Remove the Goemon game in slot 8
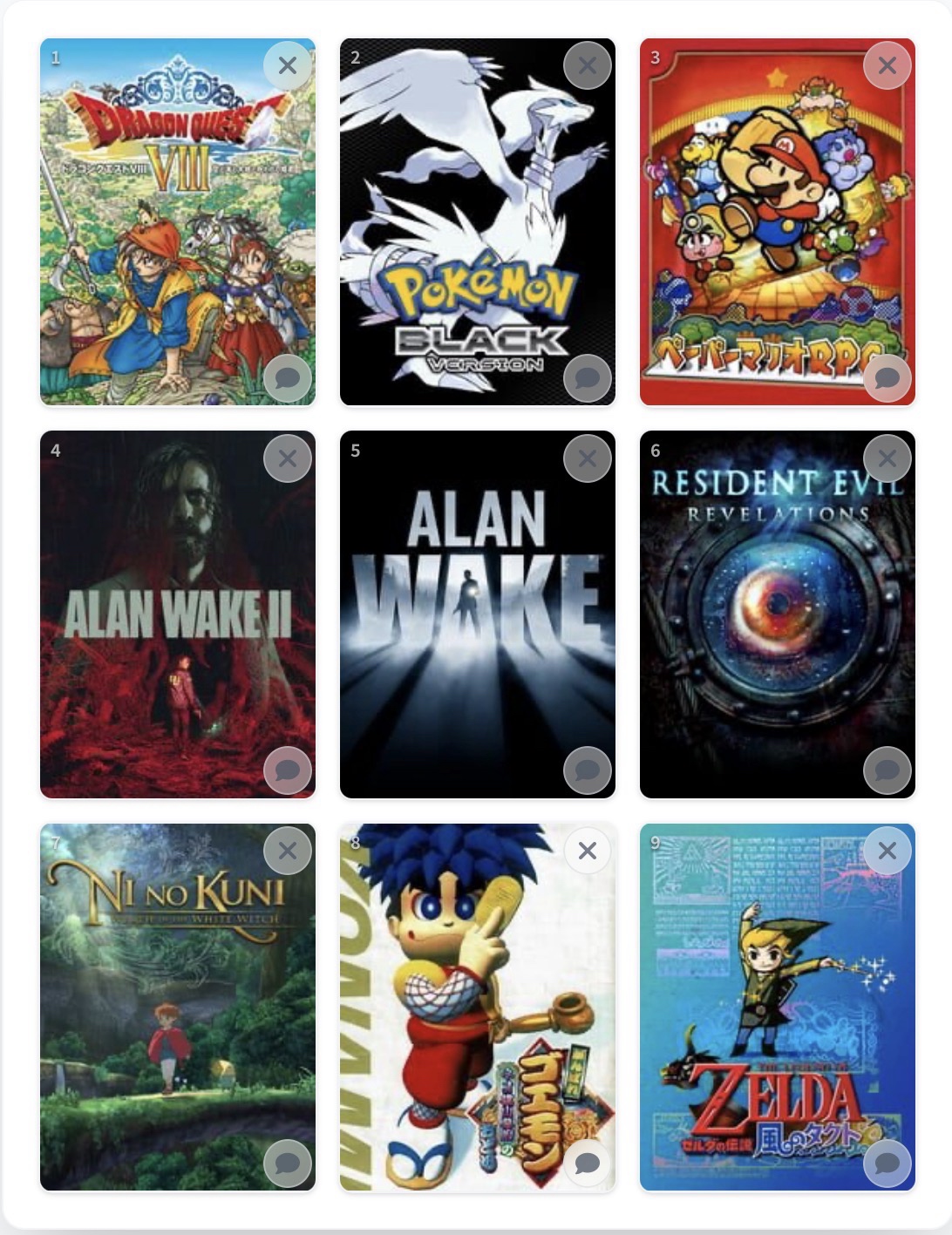 click(x=587, y=851)
